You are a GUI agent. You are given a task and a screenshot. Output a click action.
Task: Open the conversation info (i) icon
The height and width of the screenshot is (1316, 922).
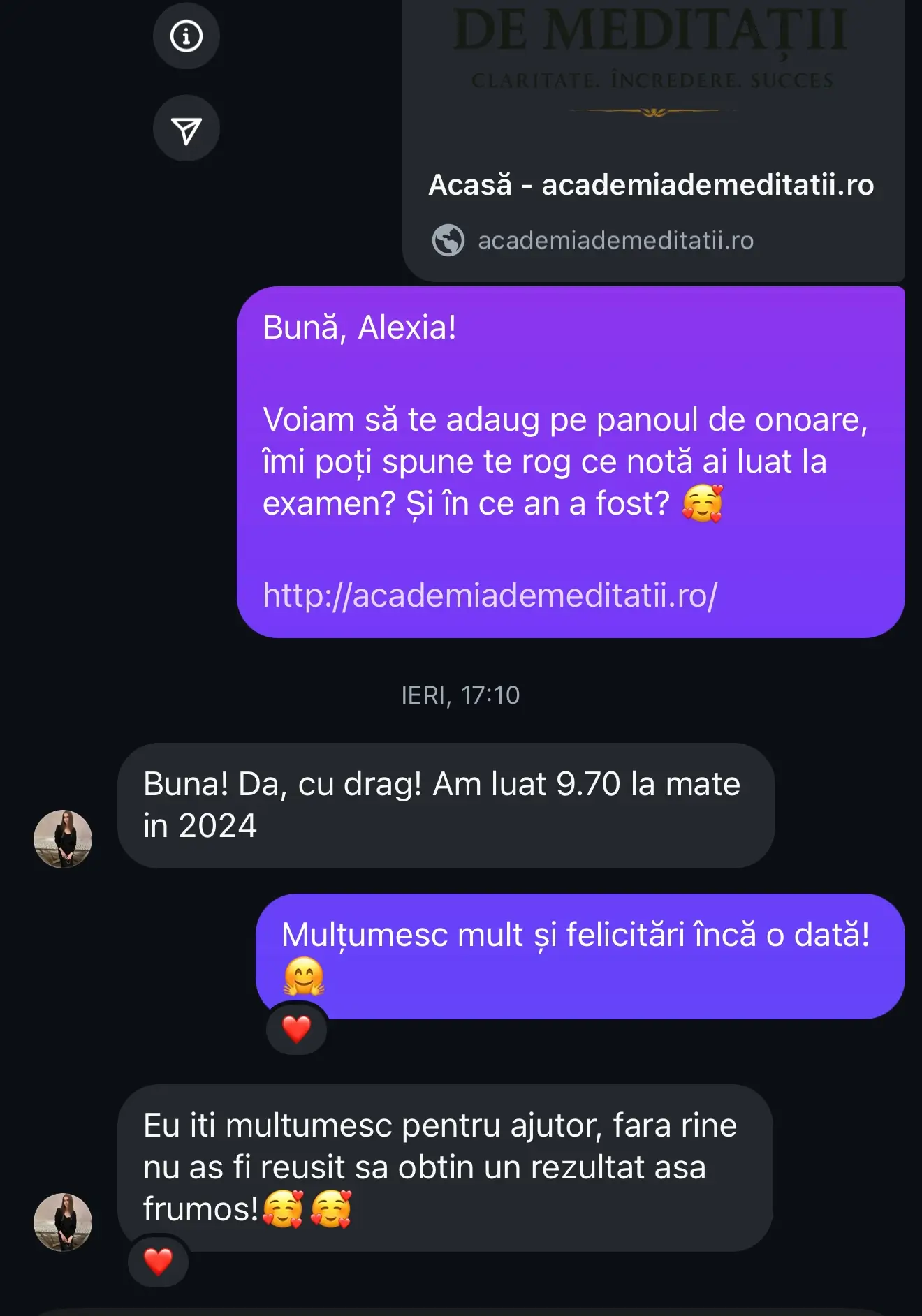tap(186, 36)
